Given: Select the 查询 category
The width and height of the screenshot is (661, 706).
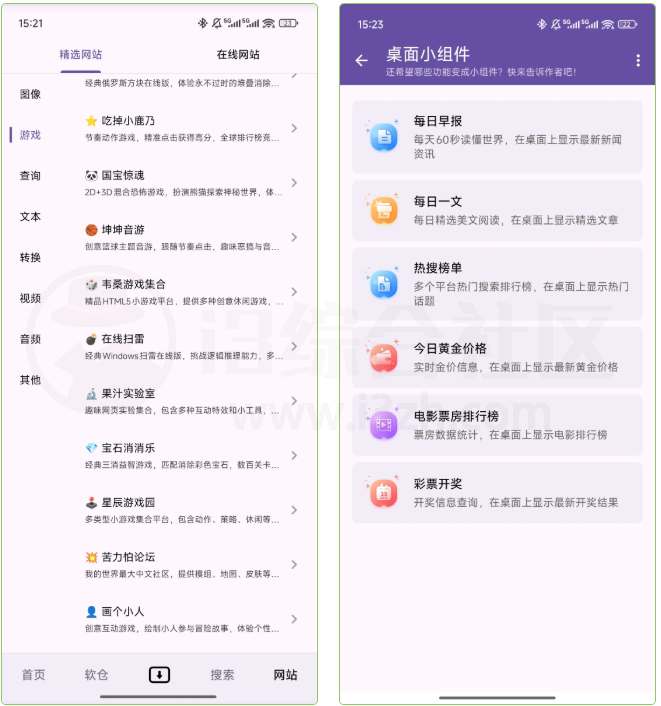Looking at the screenshot, I should click(31, 176).
